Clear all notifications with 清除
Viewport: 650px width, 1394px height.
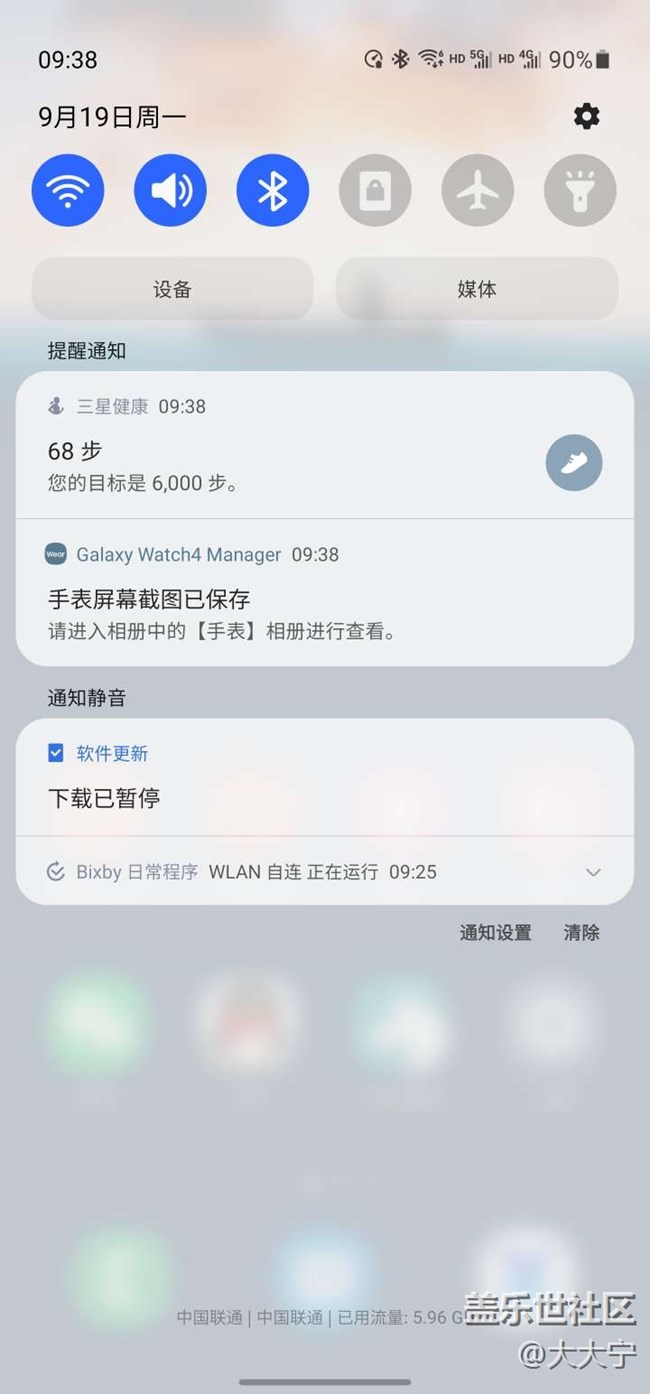[581, 932]
